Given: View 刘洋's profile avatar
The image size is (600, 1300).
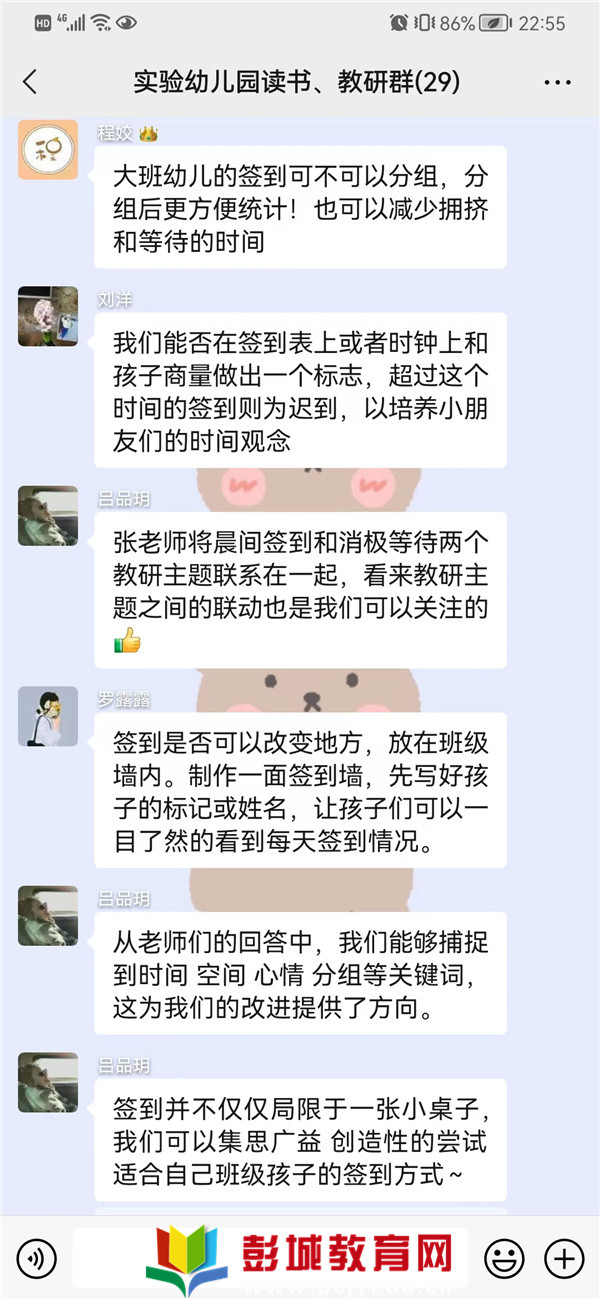Looking at the screenshot, I should (x=48, y=316).
